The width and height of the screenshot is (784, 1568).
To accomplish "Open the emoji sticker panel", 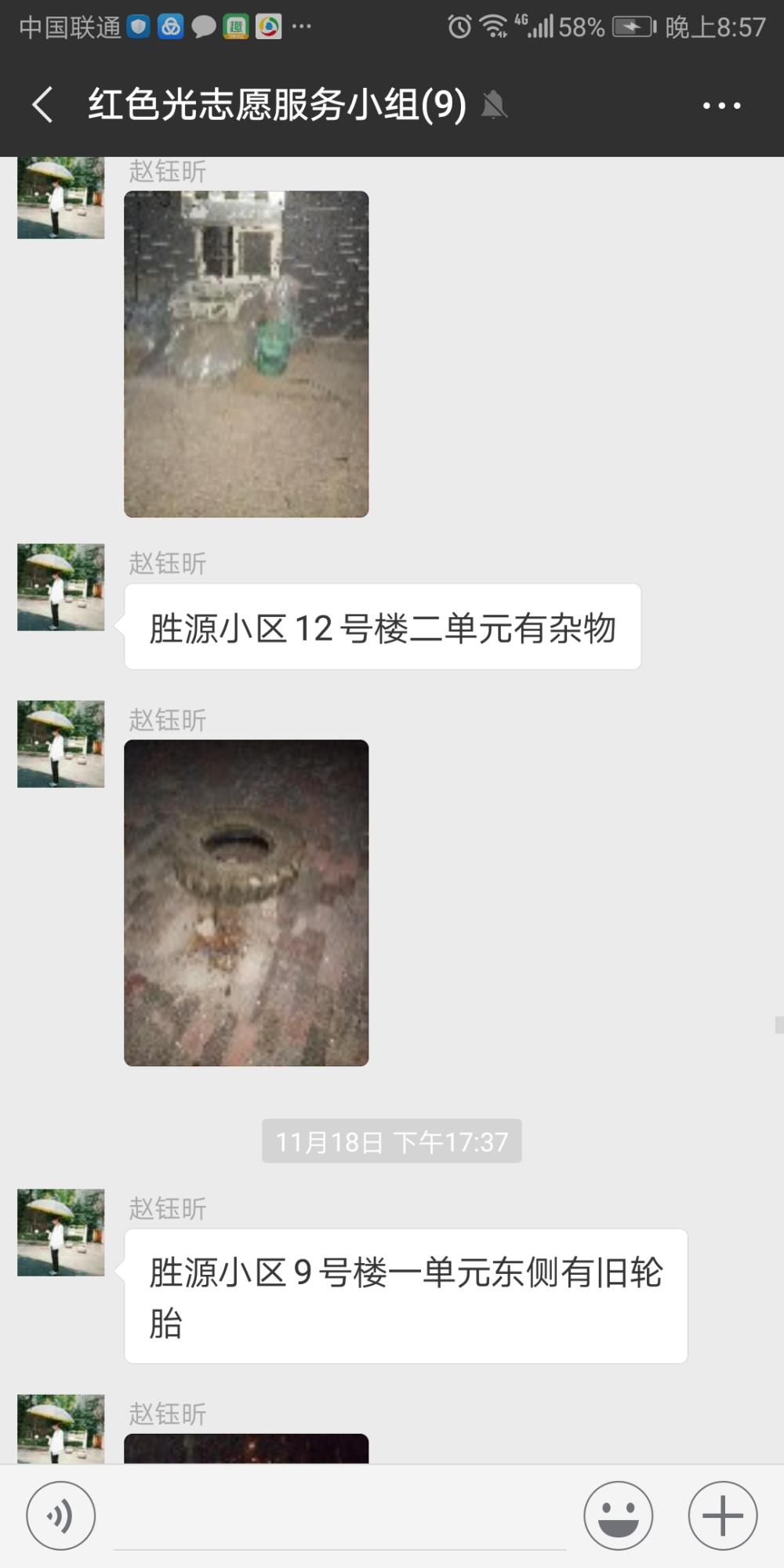I will [618, 1515].
